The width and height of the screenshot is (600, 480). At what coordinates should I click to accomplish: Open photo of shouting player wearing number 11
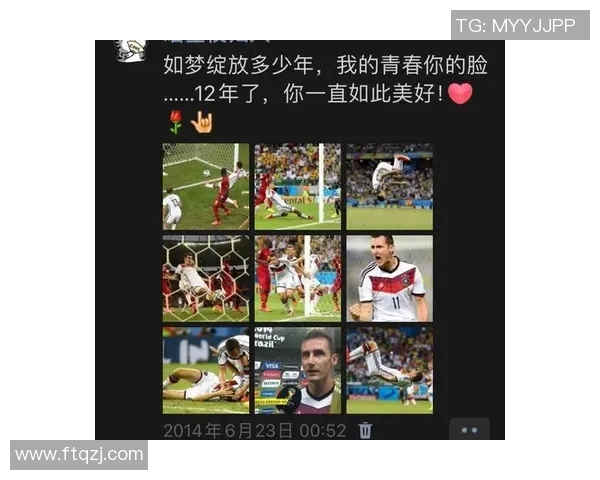coord(389,279)
